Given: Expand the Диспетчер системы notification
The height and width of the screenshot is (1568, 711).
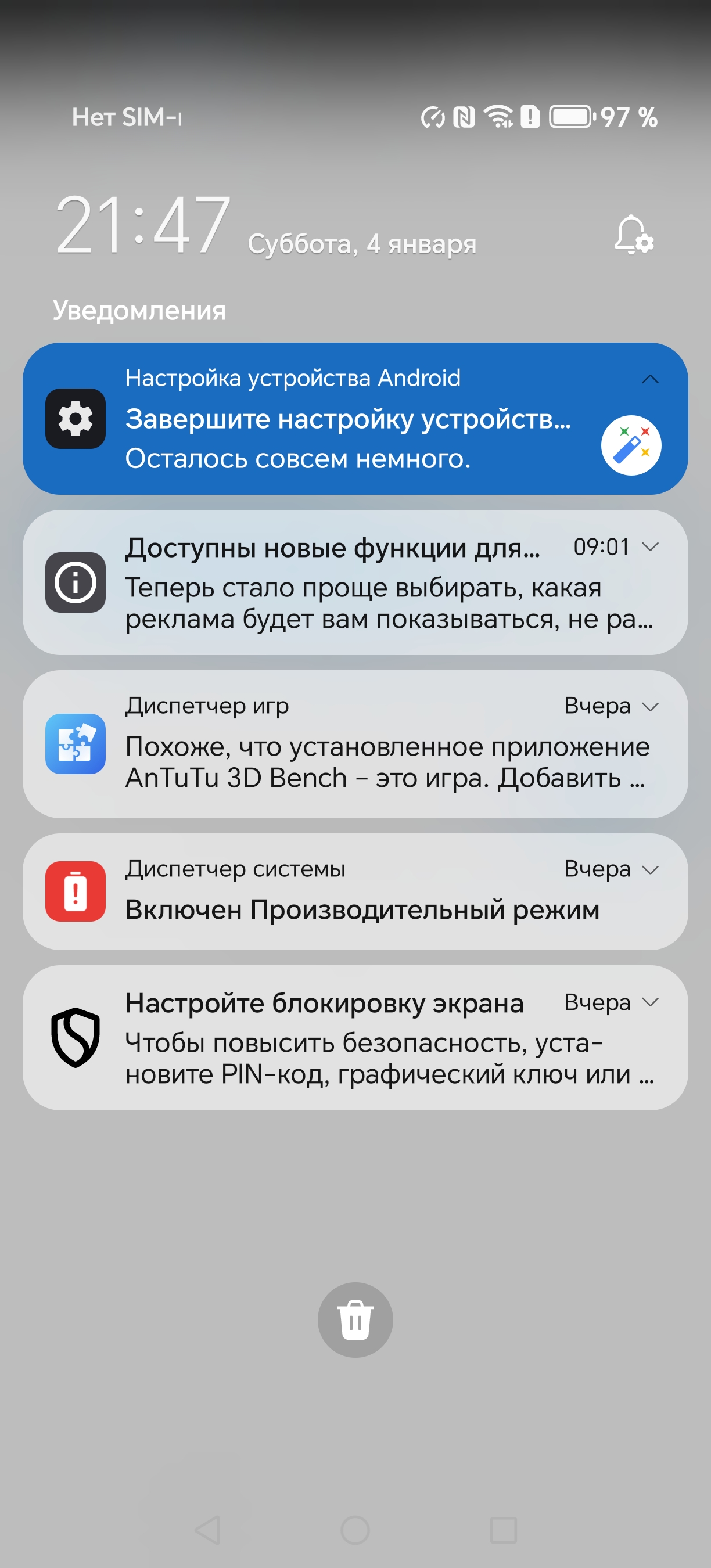Looking at the screenshot, I should [x=650, y=870].
